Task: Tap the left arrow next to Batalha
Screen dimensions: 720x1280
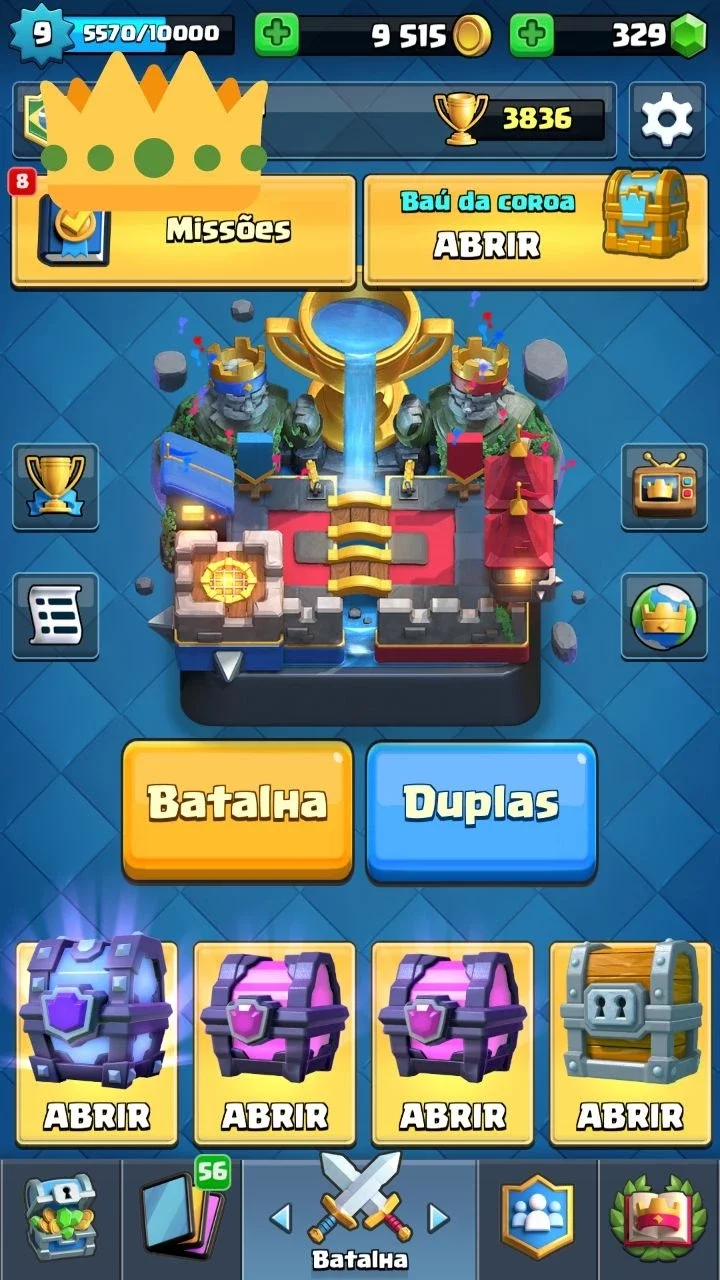Action: [x=281, y=1217]
